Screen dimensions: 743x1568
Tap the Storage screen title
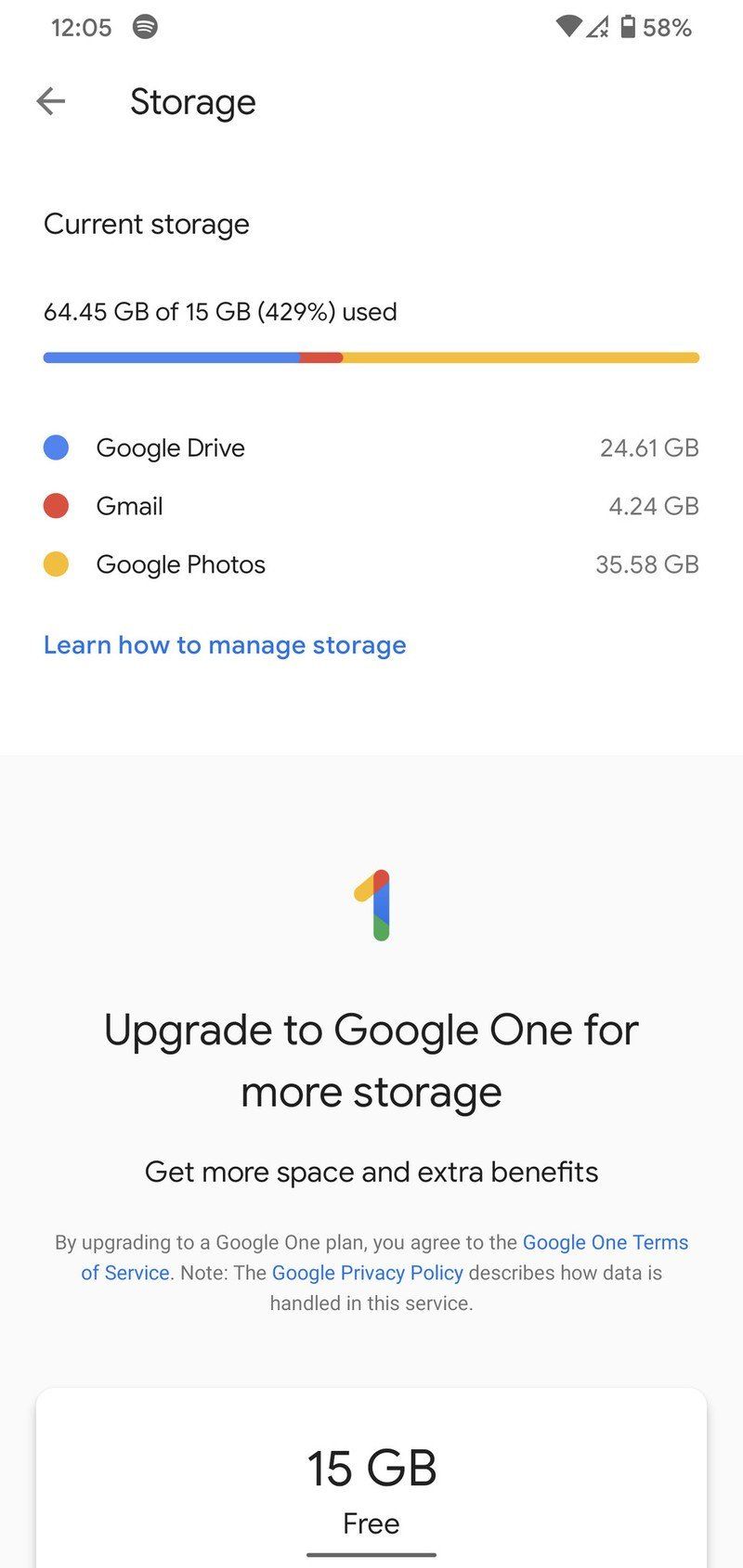click(x=192, y=101)
